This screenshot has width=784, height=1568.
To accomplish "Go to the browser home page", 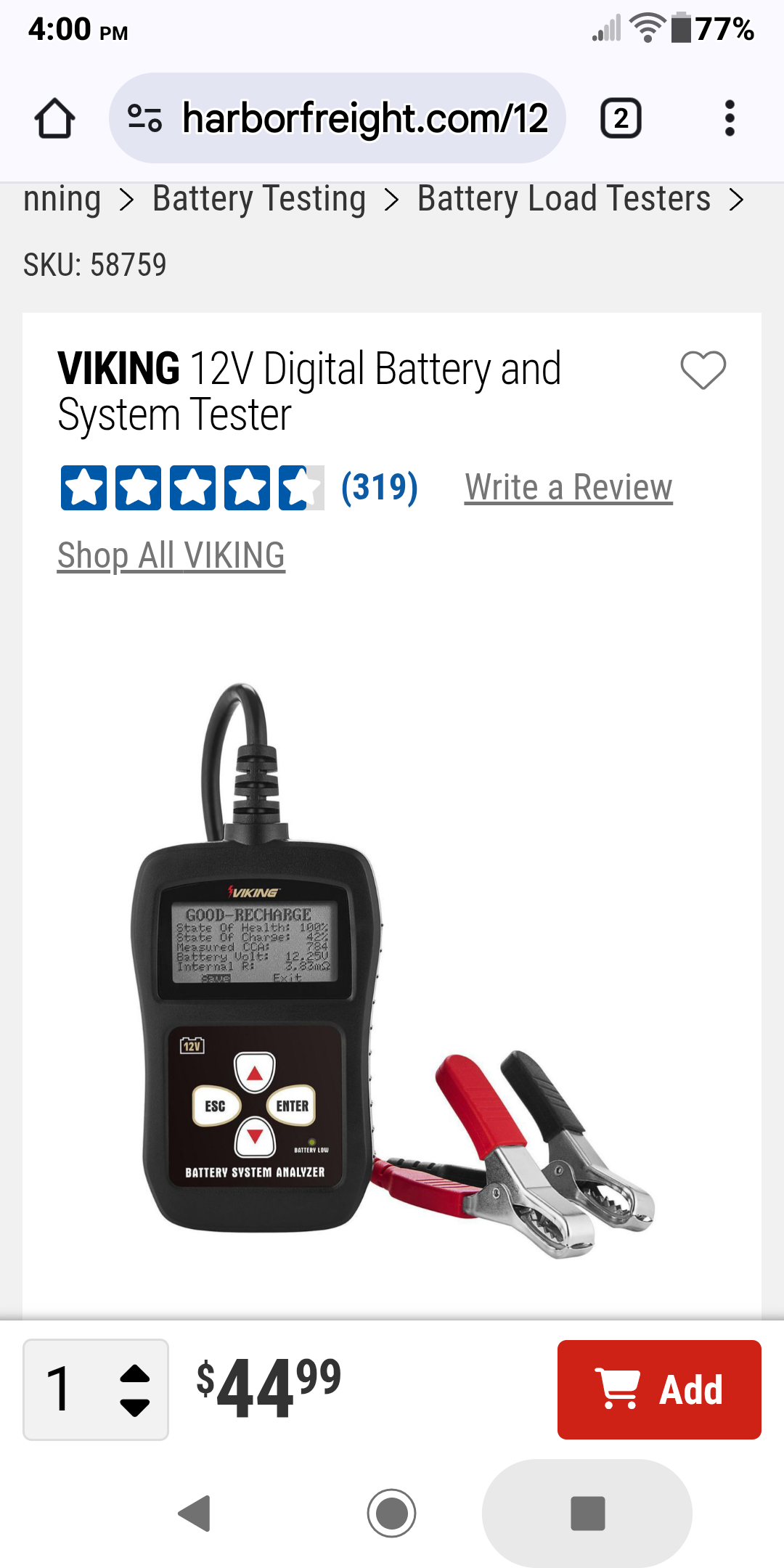I will tap(54, 118).
